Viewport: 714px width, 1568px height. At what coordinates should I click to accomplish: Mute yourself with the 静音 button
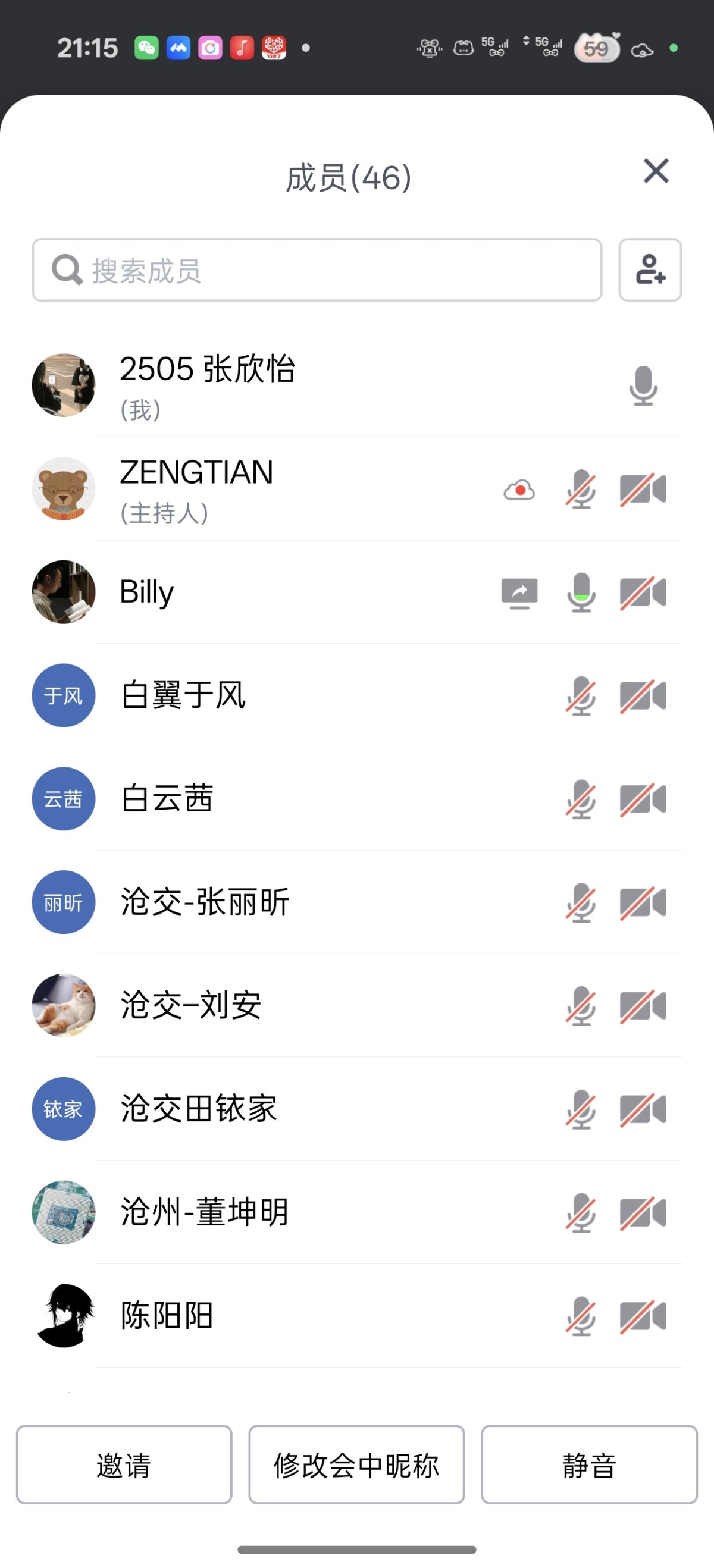[x=588, y=1464]
